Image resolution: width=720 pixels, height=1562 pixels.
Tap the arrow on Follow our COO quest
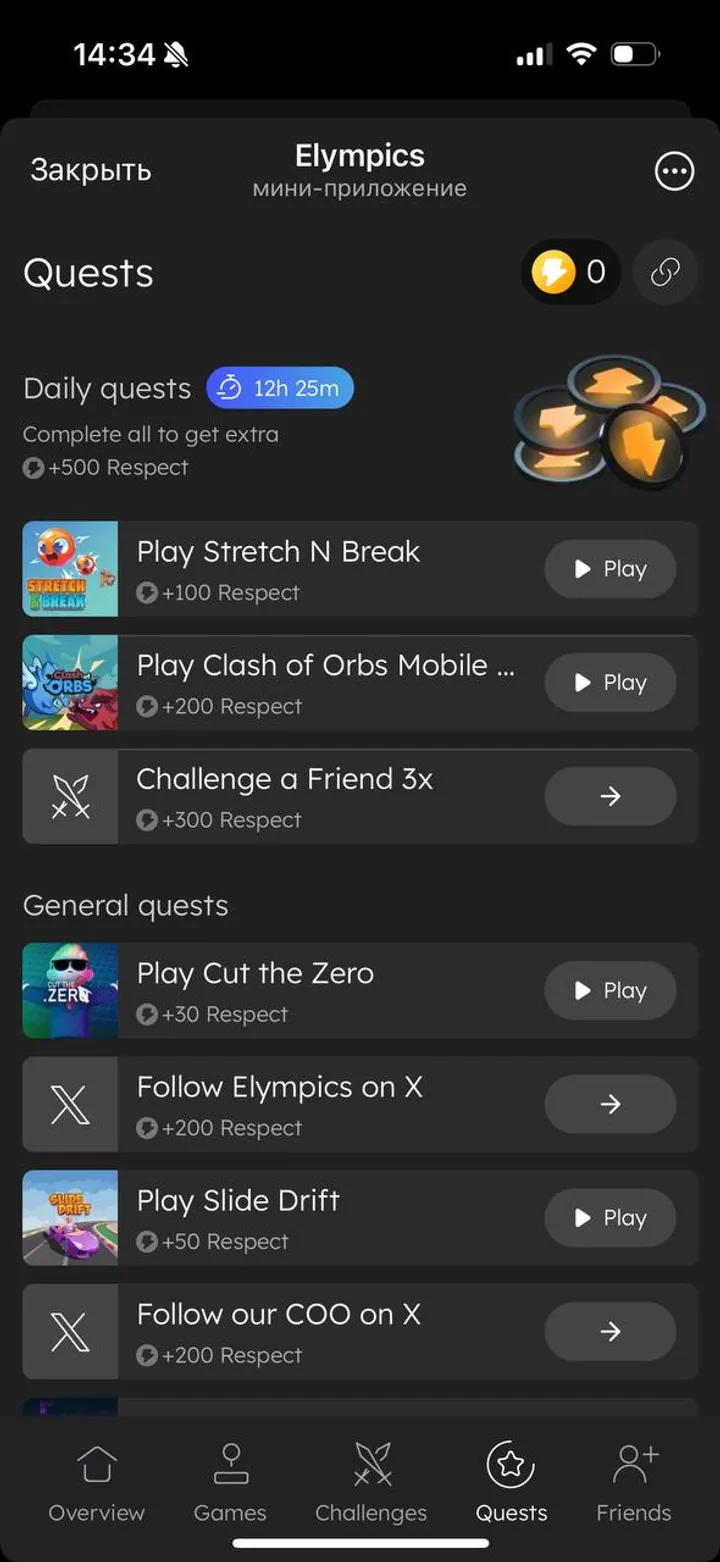pos(609,1331)
